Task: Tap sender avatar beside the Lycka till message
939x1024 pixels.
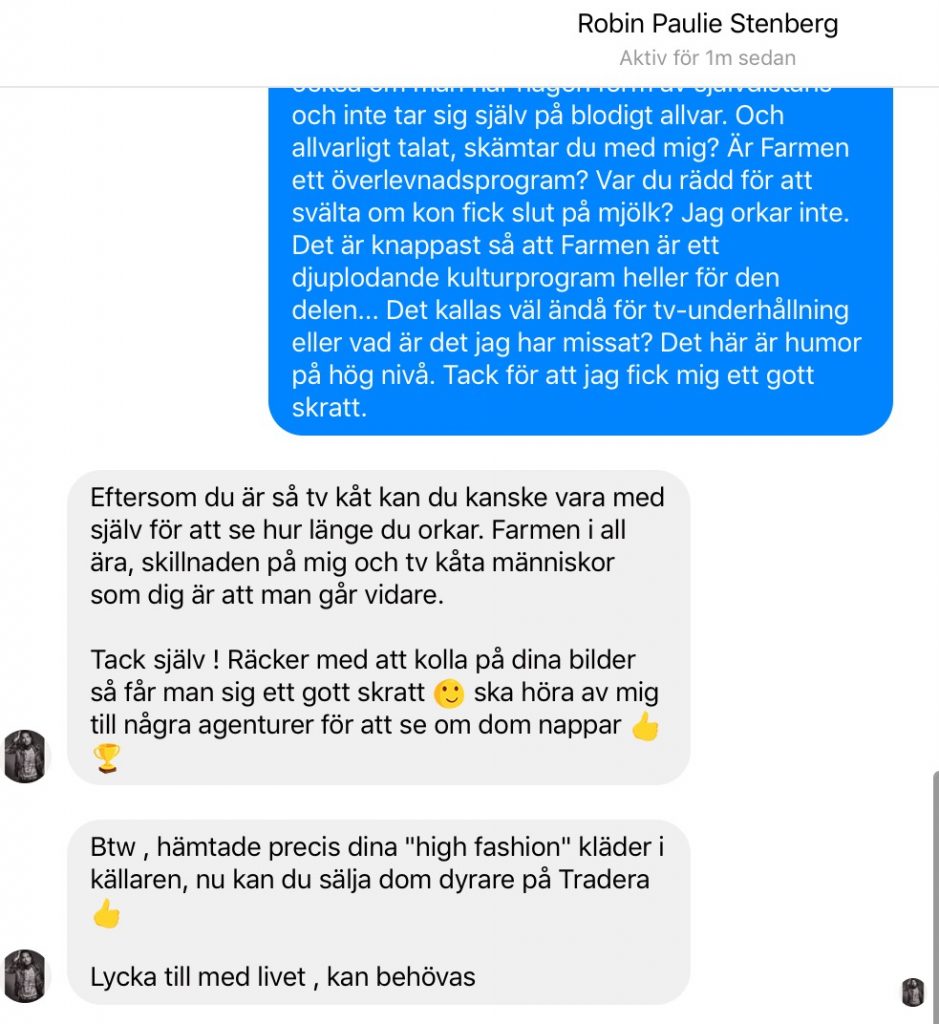Action: point(26,976)
